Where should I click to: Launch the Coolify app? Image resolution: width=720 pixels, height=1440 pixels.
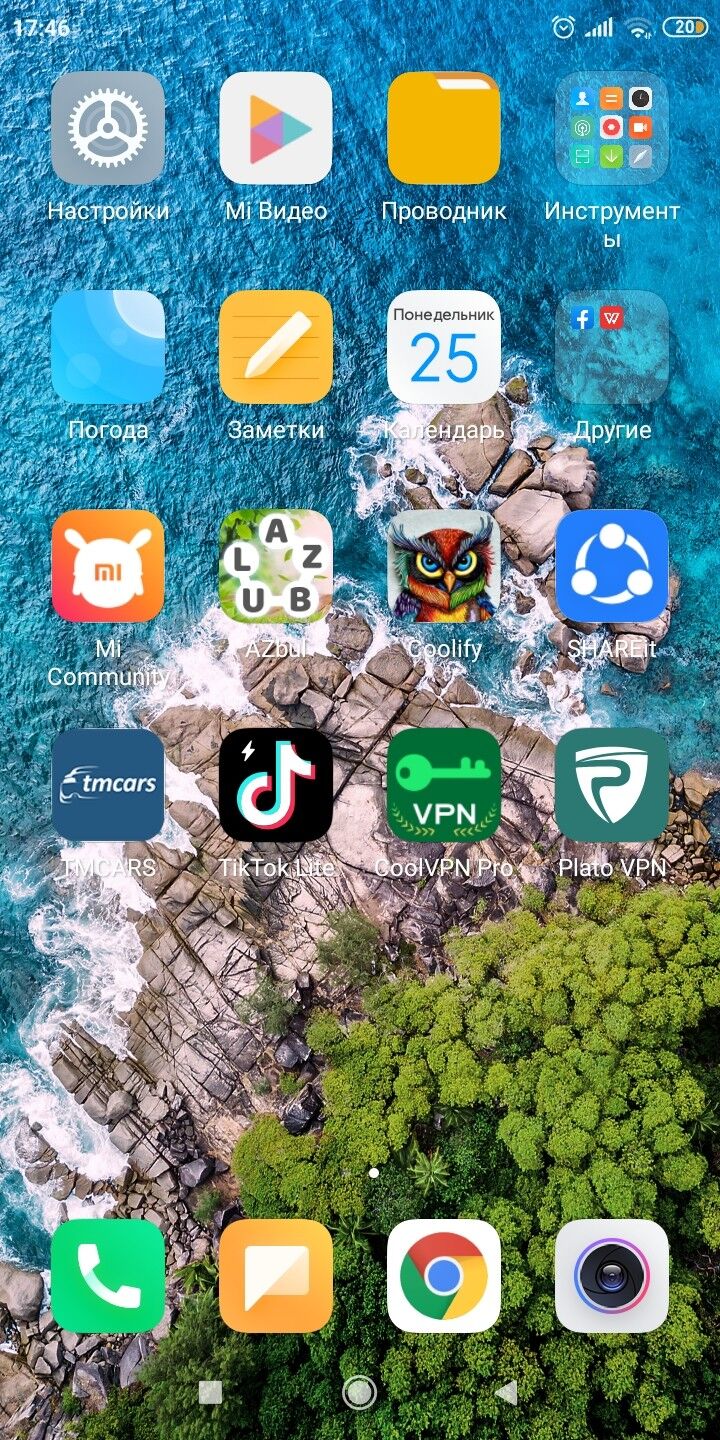[444, 566]
